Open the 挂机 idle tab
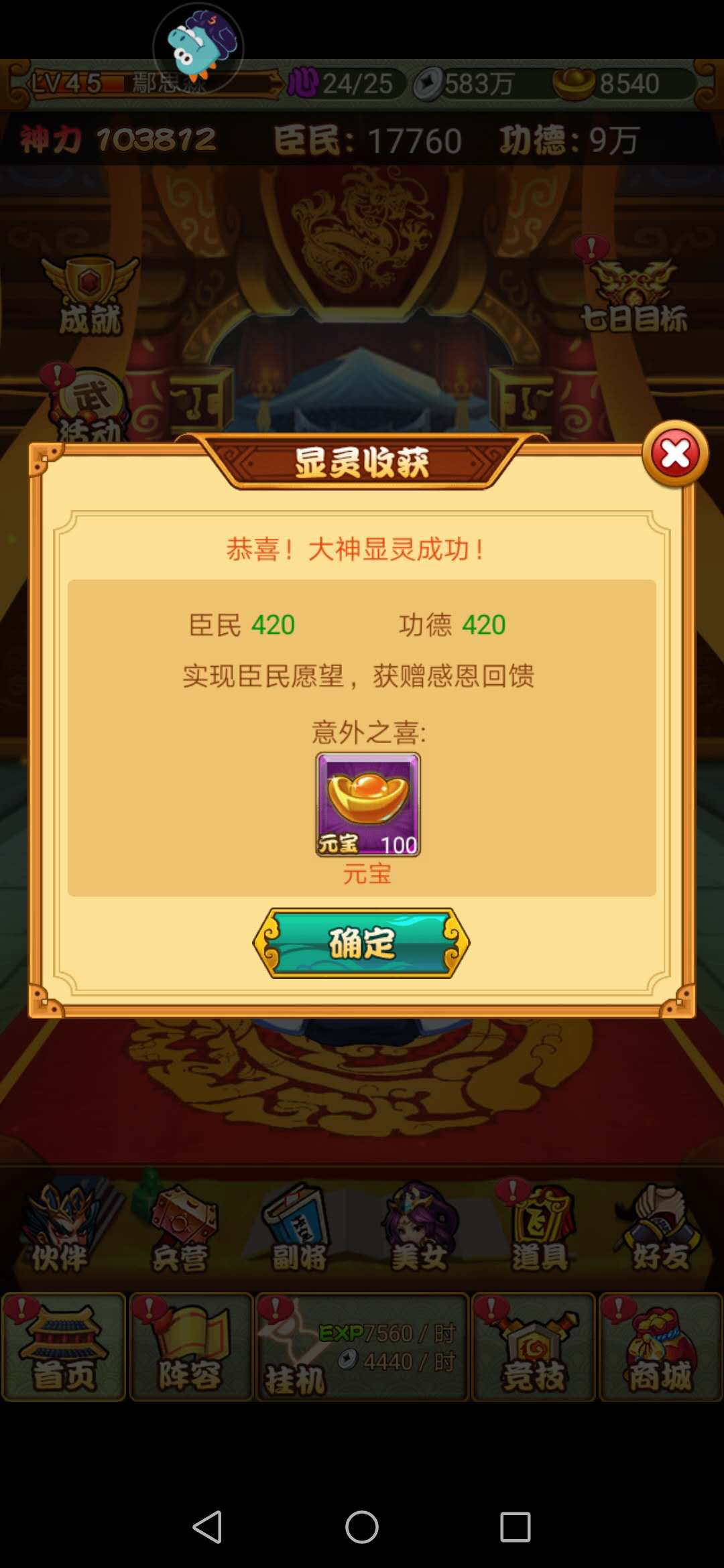Screen dimensions: 724x1568 click(362, 1347)
